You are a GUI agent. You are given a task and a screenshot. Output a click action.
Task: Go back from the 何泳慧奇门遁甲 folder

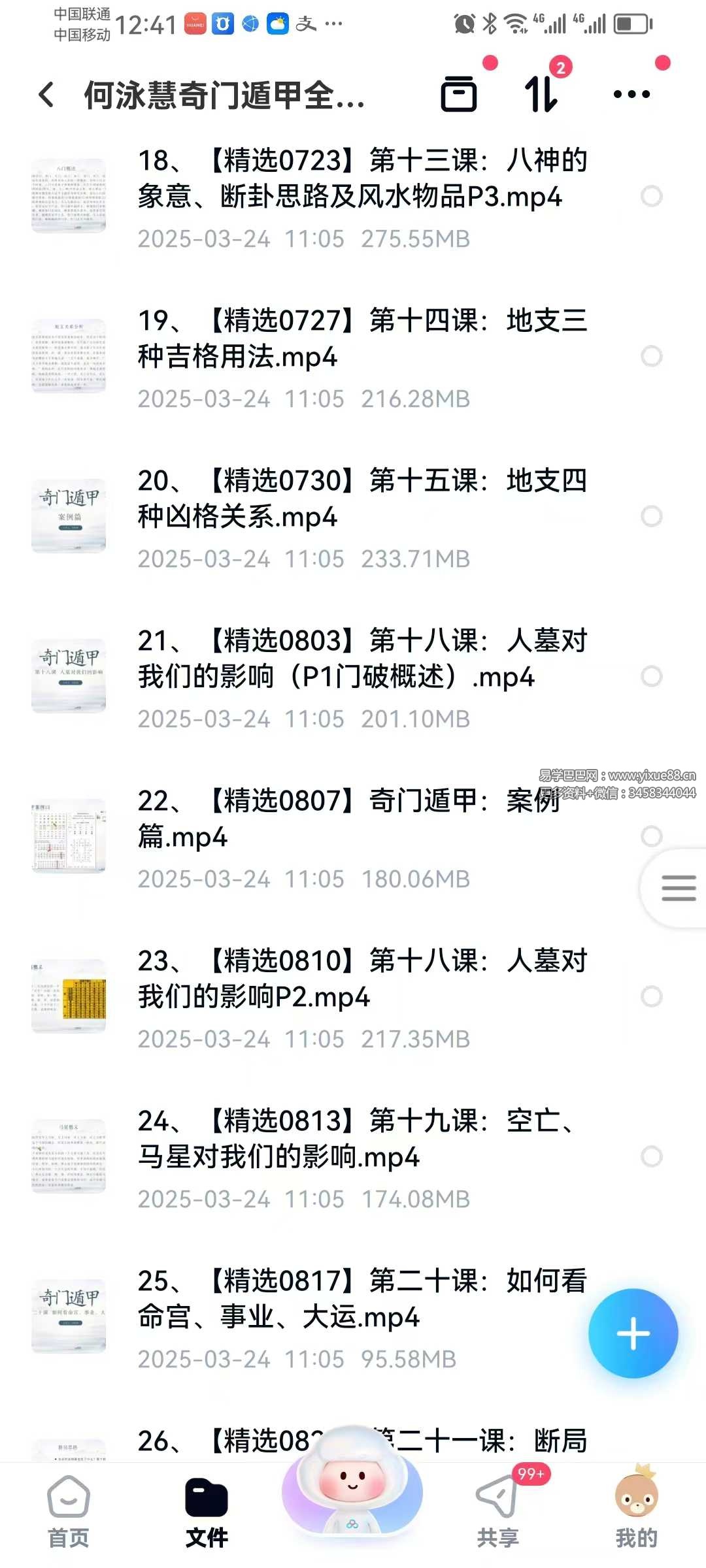[x=46, y=95]
